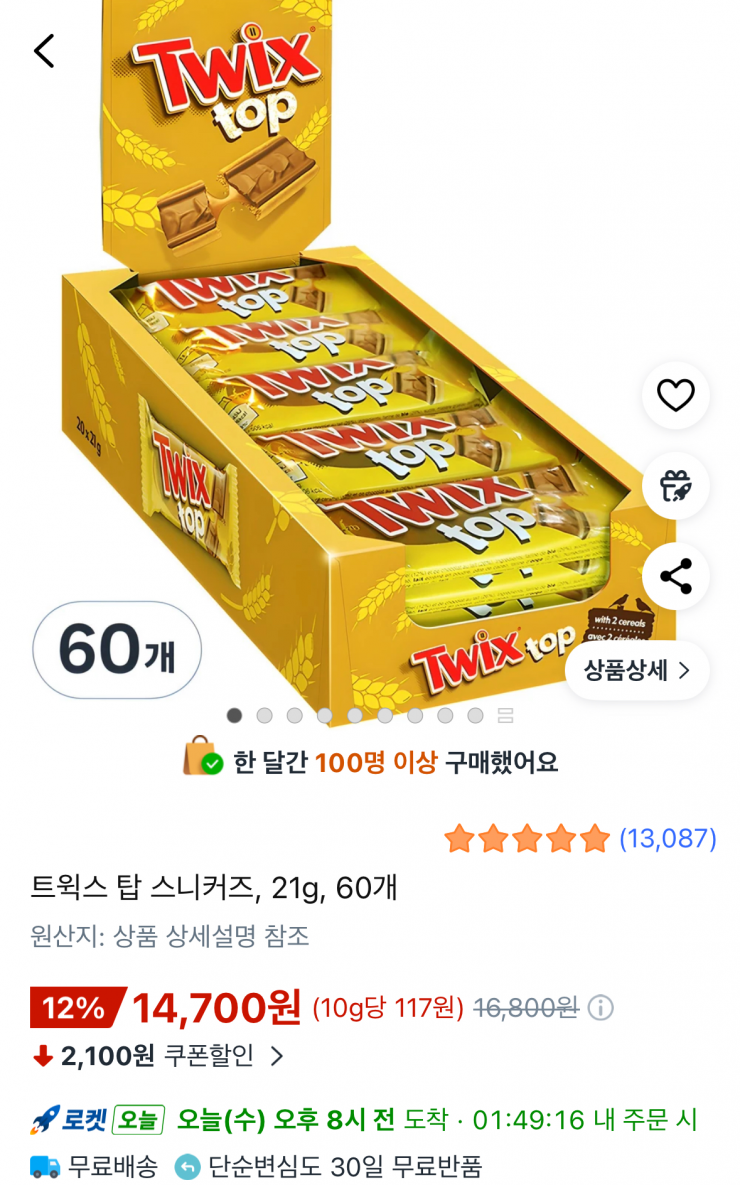Image resolution: width=740 pixels, height=1185 pixels.
Task: Open the 13,087 customer reviews
Action: (667, 838)
